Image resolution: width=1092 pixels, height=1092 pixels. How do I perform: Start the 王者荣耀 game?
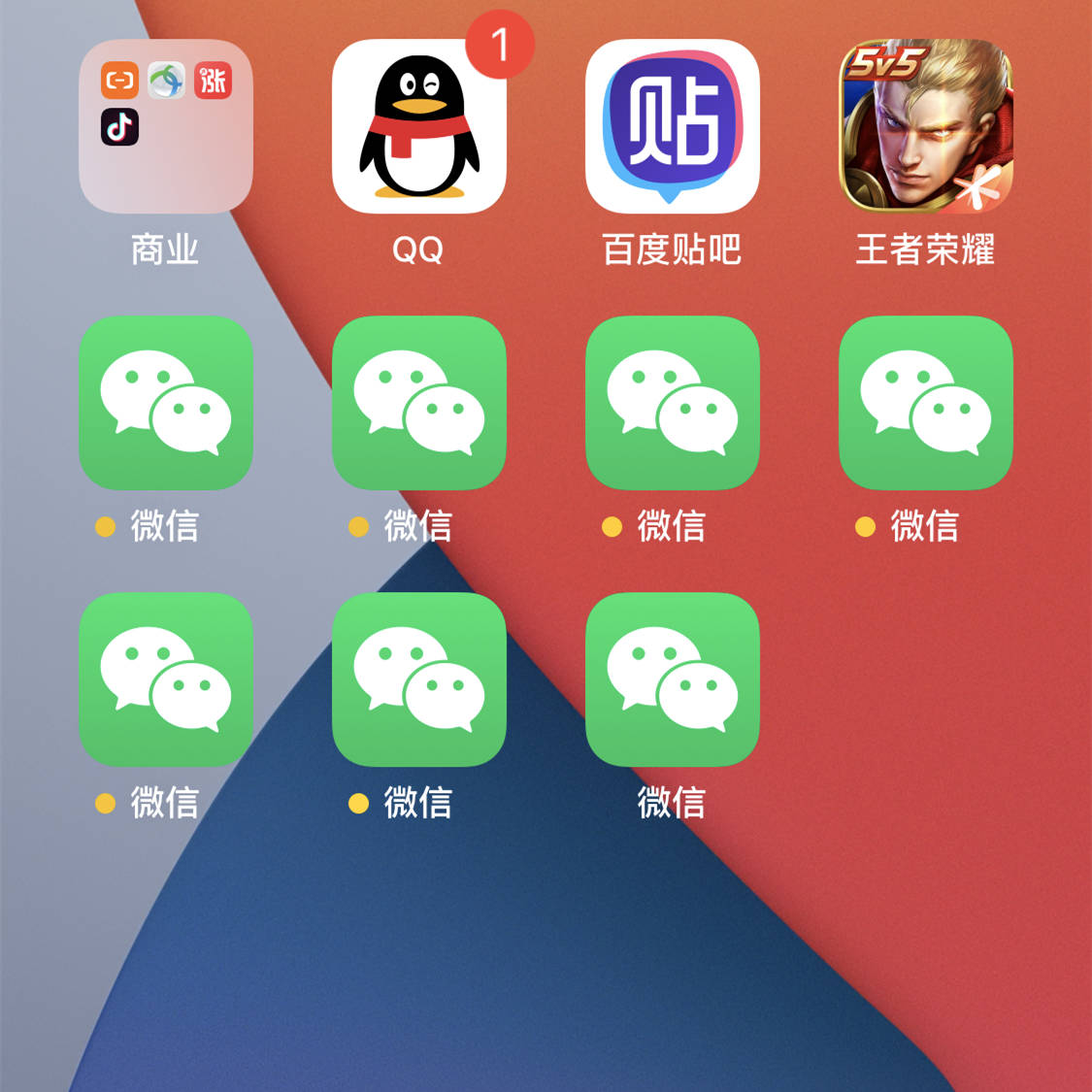click(925, 126)
